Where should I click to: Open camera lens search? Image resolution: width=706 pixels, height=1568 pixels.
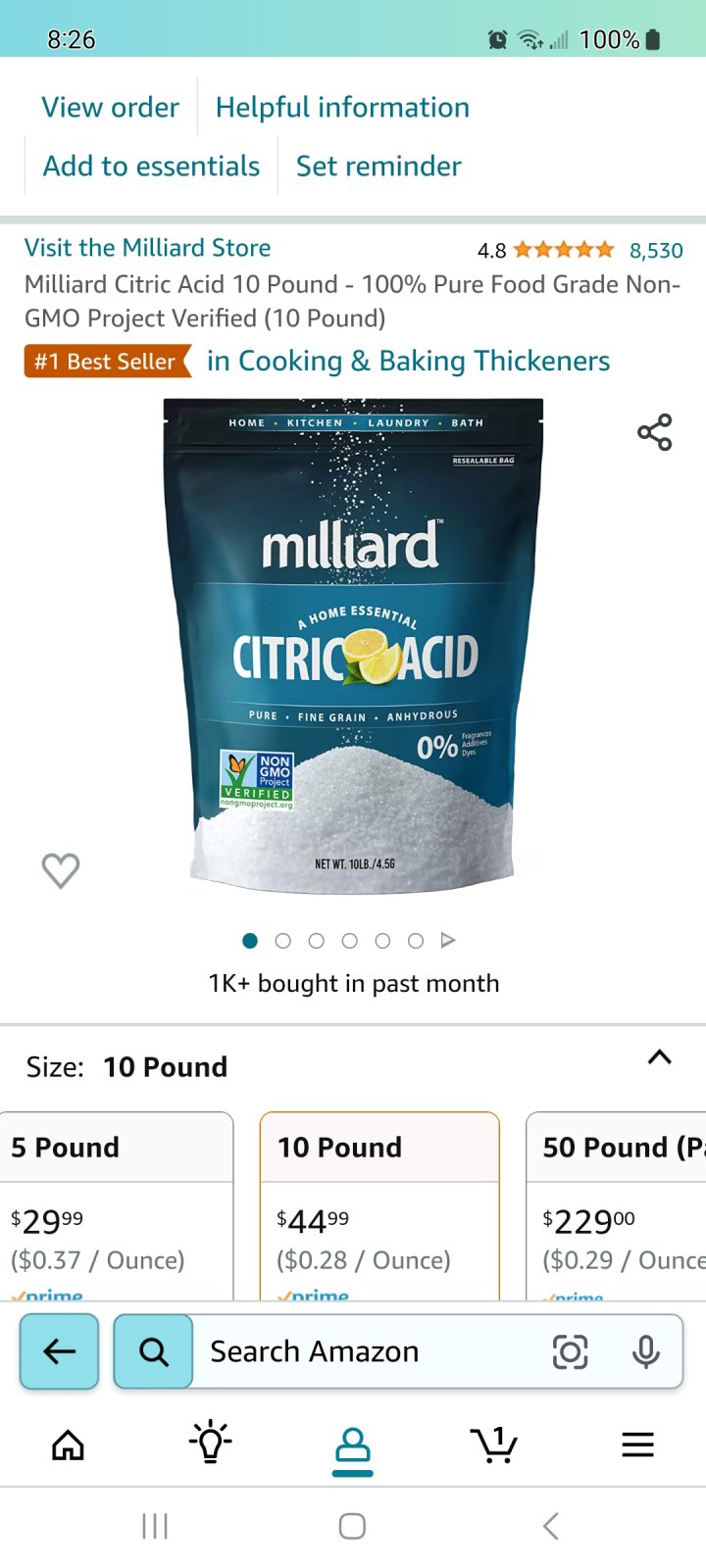(x=571, y=1352)
